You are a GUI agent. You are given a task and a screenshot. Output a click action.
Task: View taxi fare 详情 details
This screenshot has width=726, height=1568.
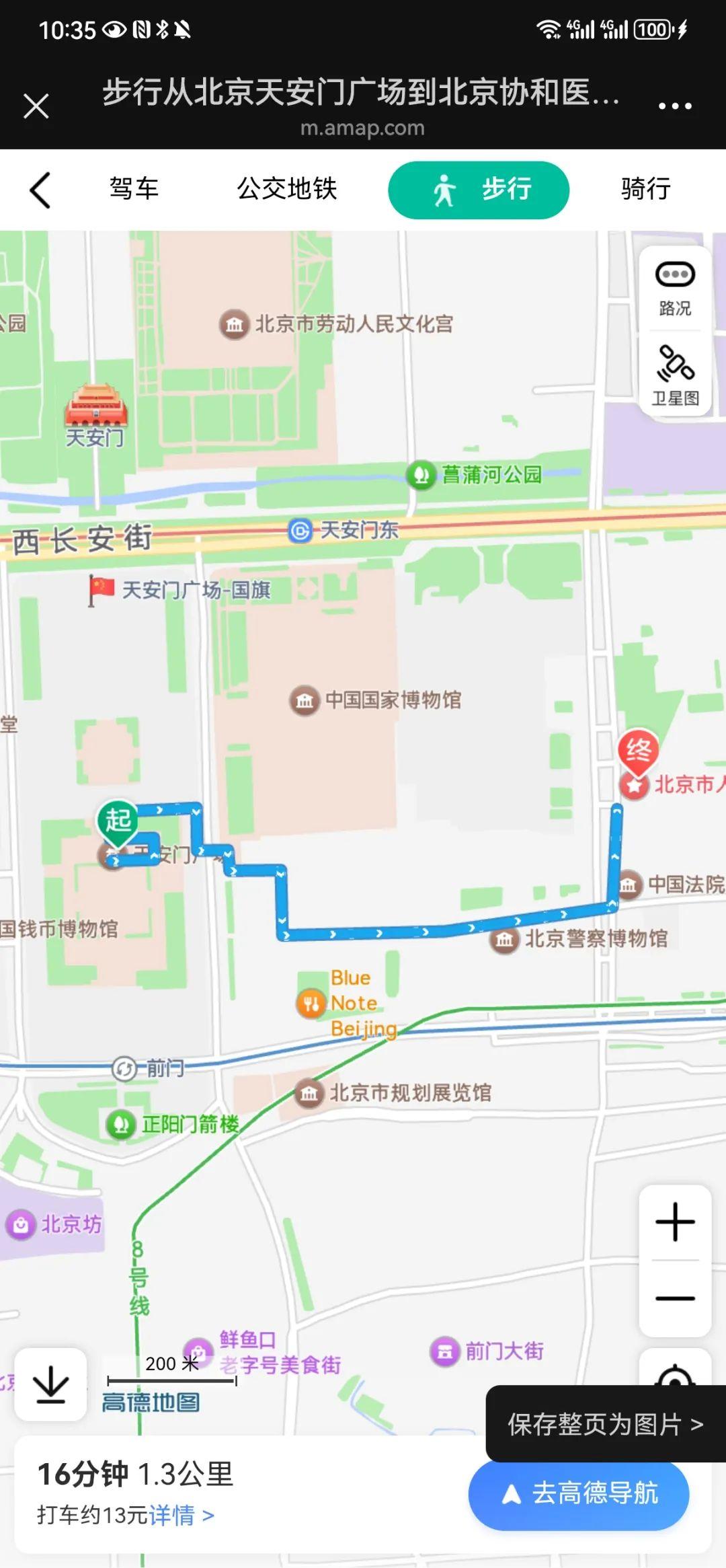(x=182, y=1515)
